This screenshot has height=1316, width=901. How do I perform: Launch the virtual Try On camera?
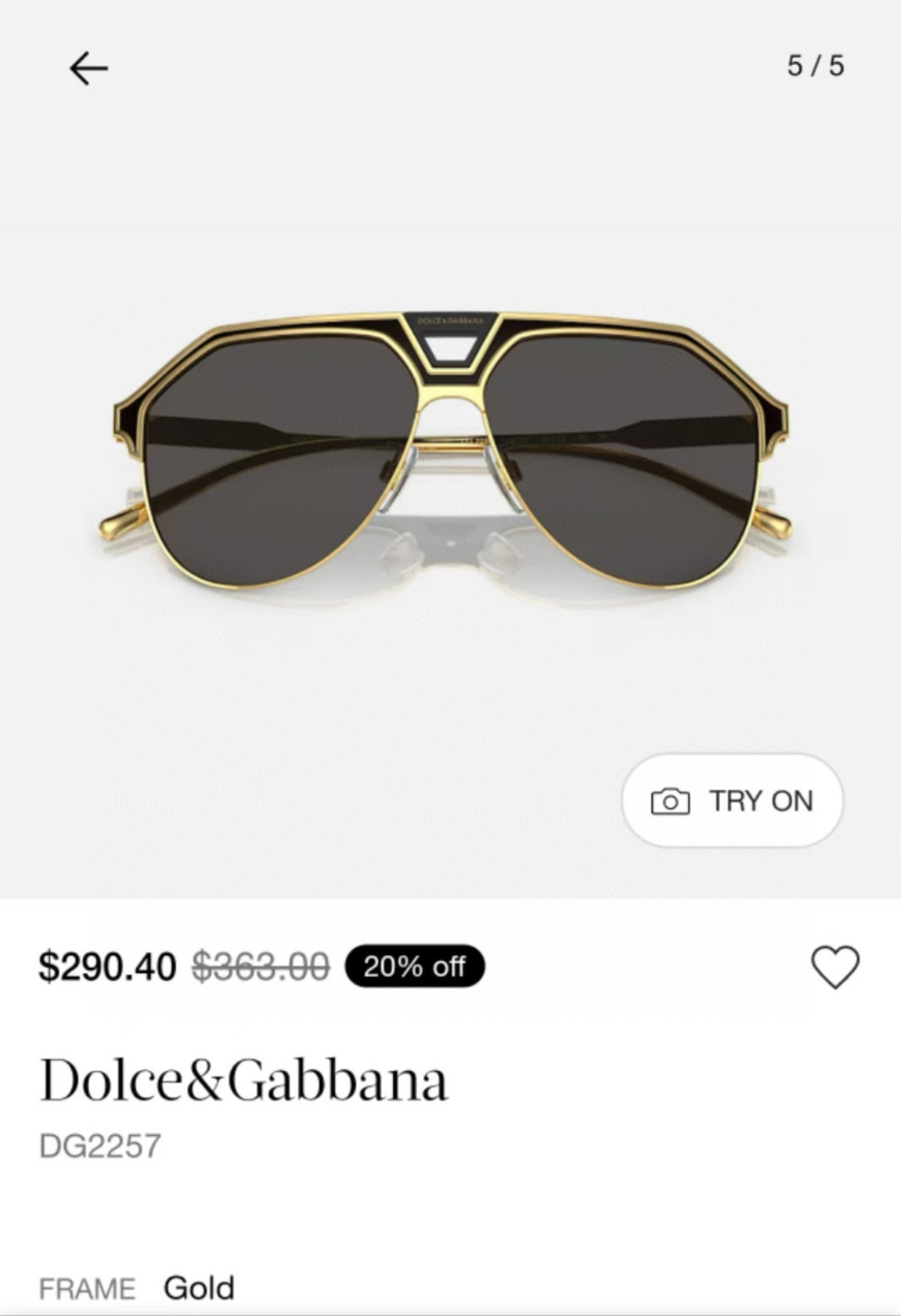[x=732, y=801]
